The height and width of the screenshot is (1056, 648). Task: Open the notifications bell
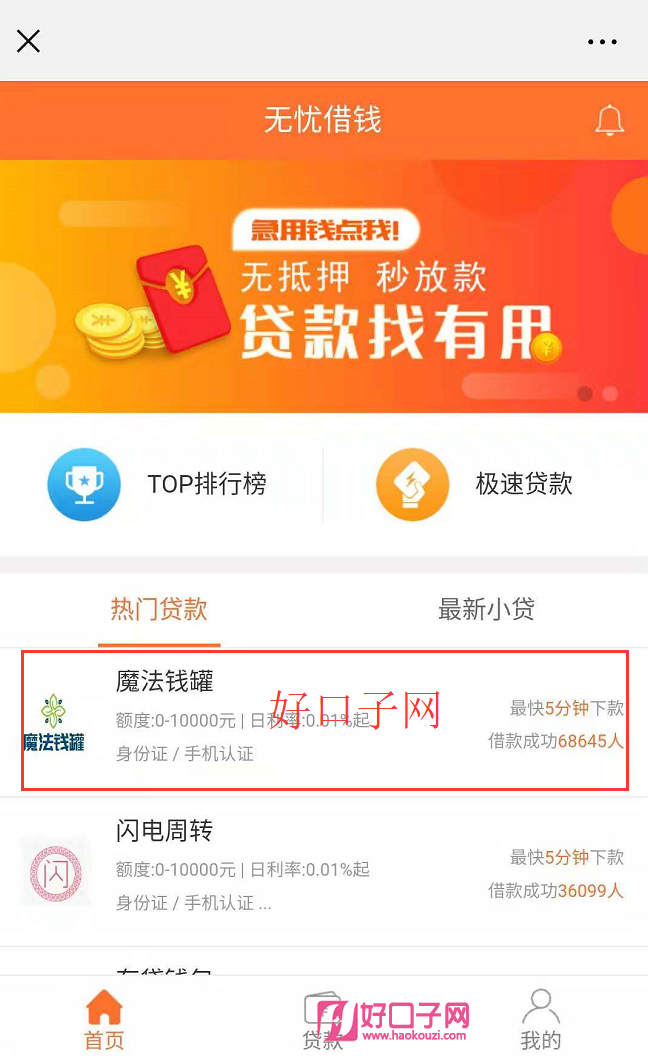tap(610, 121)
